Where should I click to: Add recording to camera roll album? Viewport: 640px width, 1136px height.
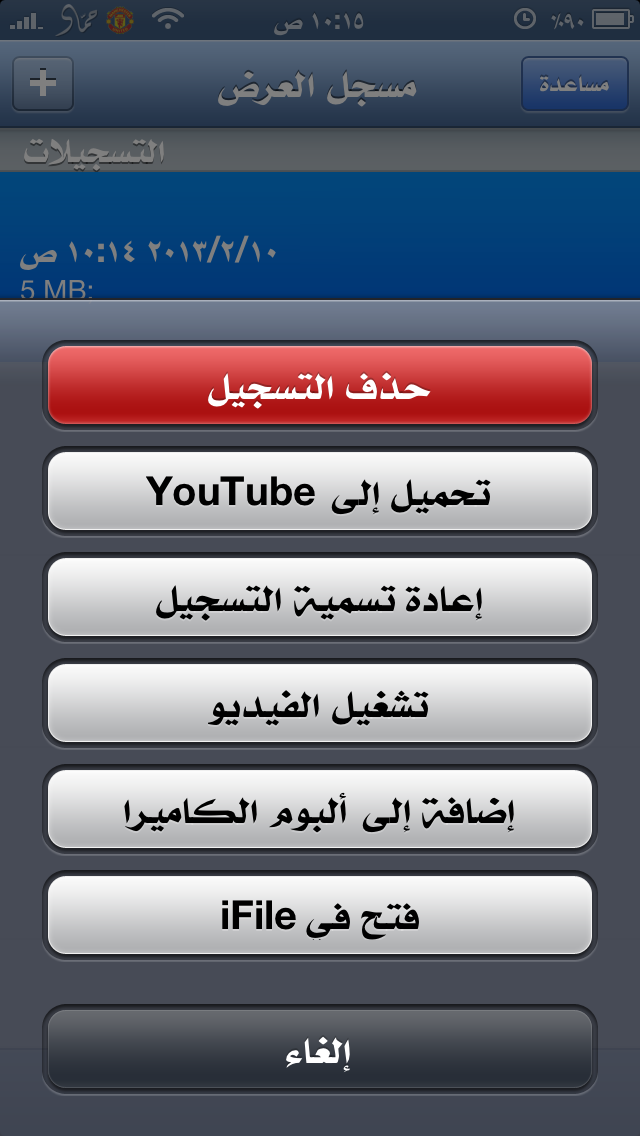[319, 810]
